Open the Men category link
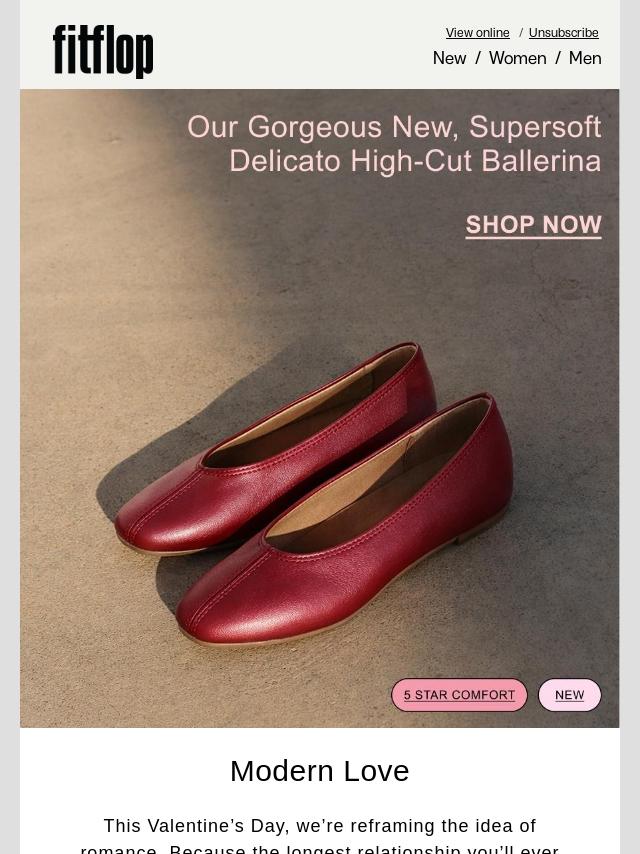The image size is (640, 854). (x=585, y=58)
